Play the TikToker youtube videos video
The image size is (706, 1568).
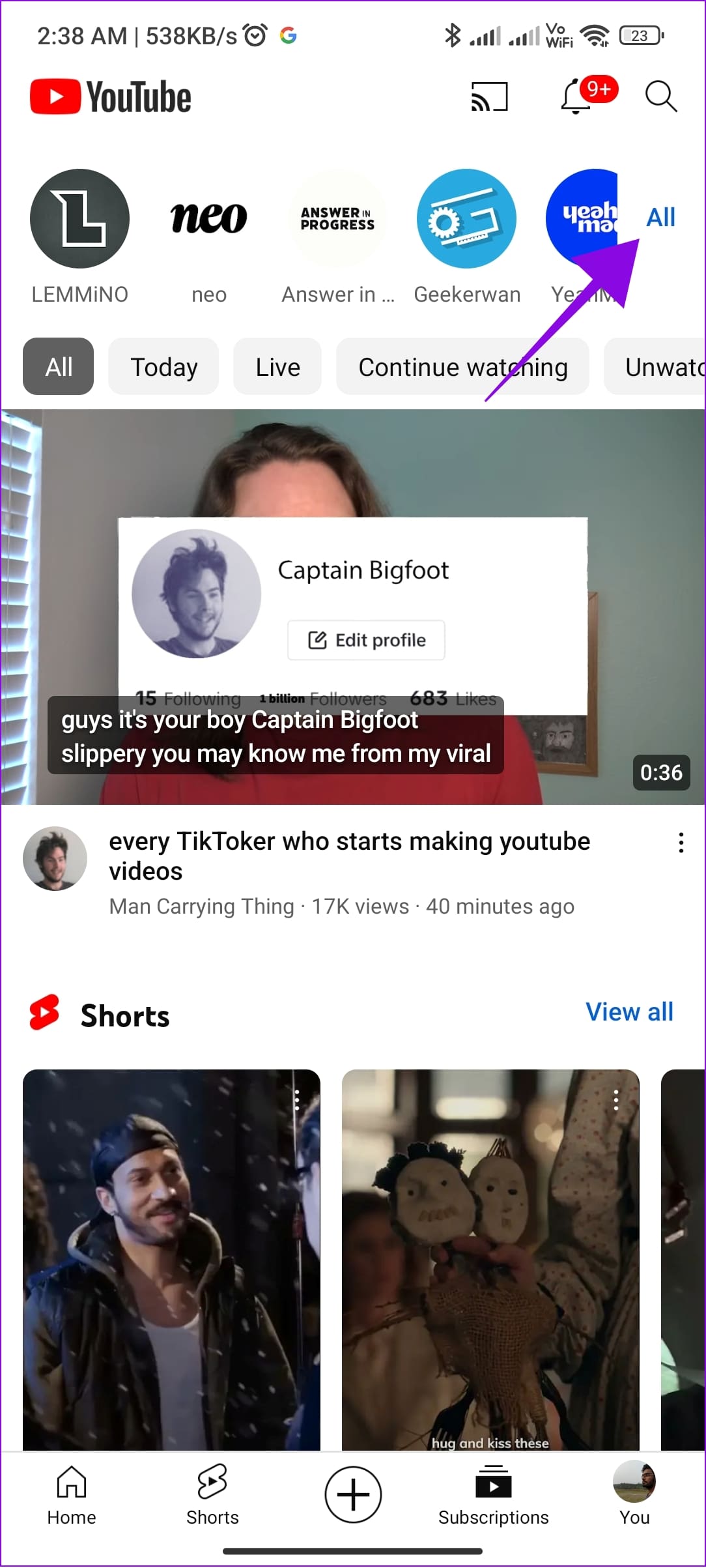[x=353, y=607]
